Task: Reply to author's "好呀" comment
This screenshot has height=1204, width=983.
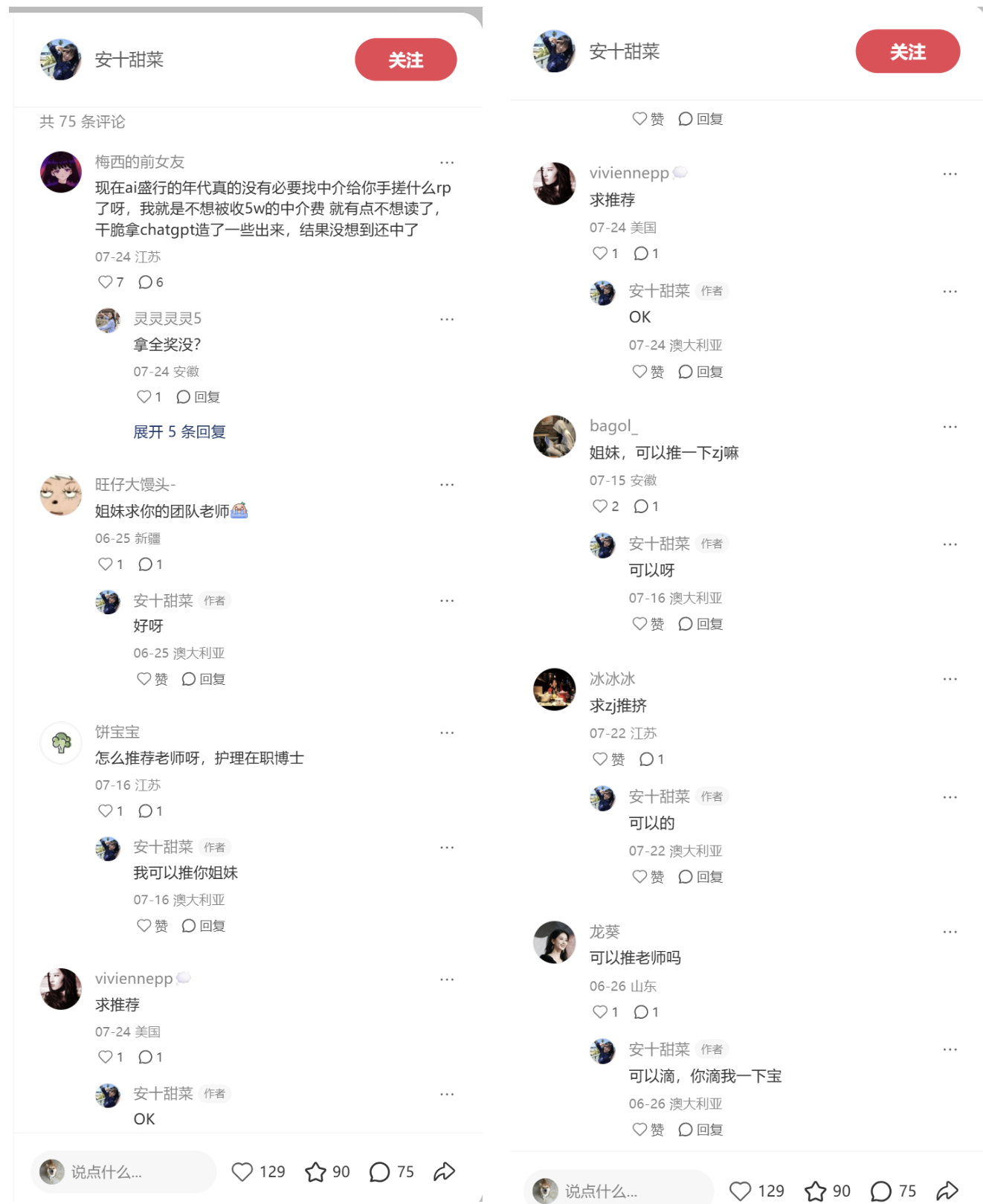Action: click(203, 678)
